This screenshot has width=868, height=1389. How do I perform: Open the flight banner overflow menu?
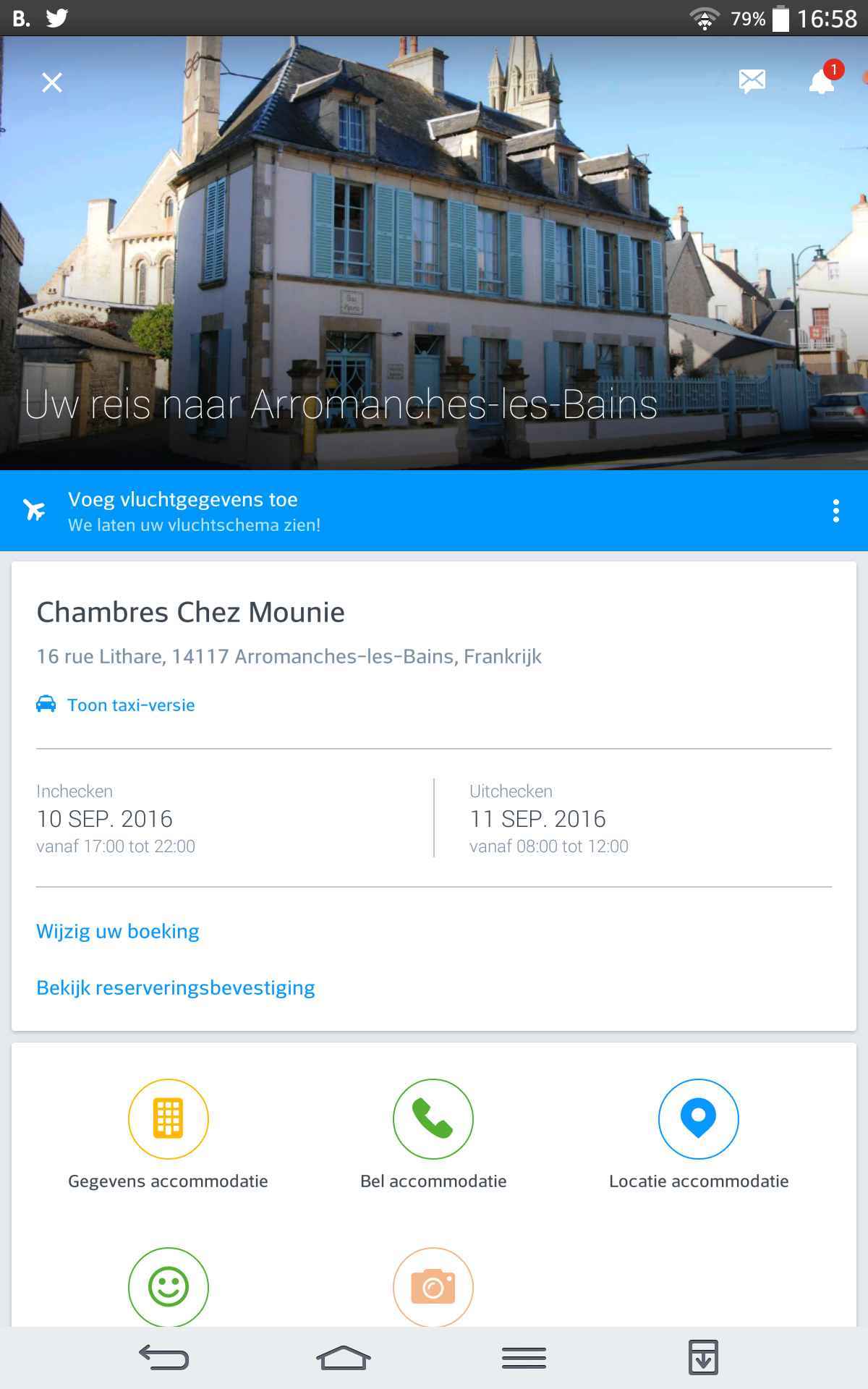[x=836, y=511]
